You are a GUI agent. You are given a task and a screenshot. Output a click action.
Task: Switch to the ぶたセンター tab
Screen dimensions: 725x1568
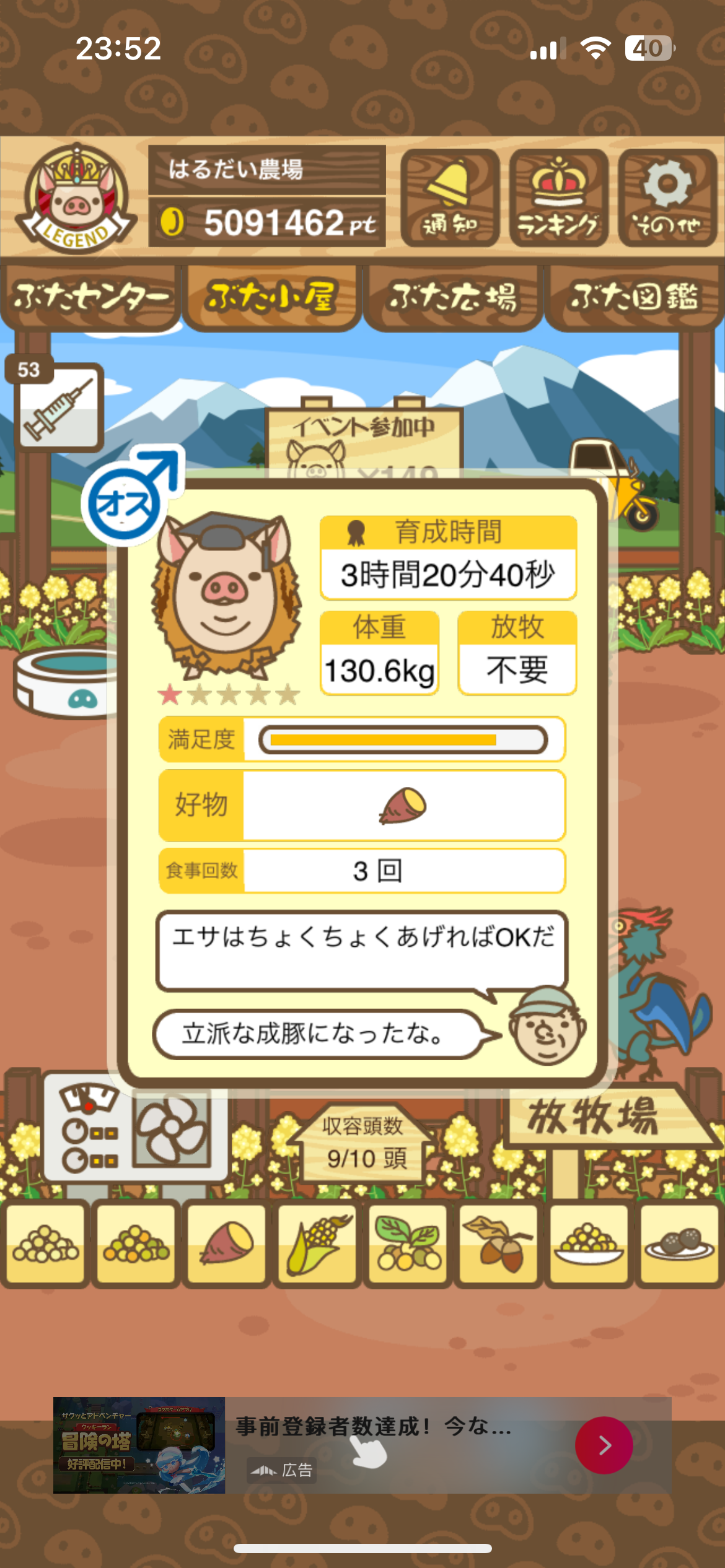tap(90, 297)
